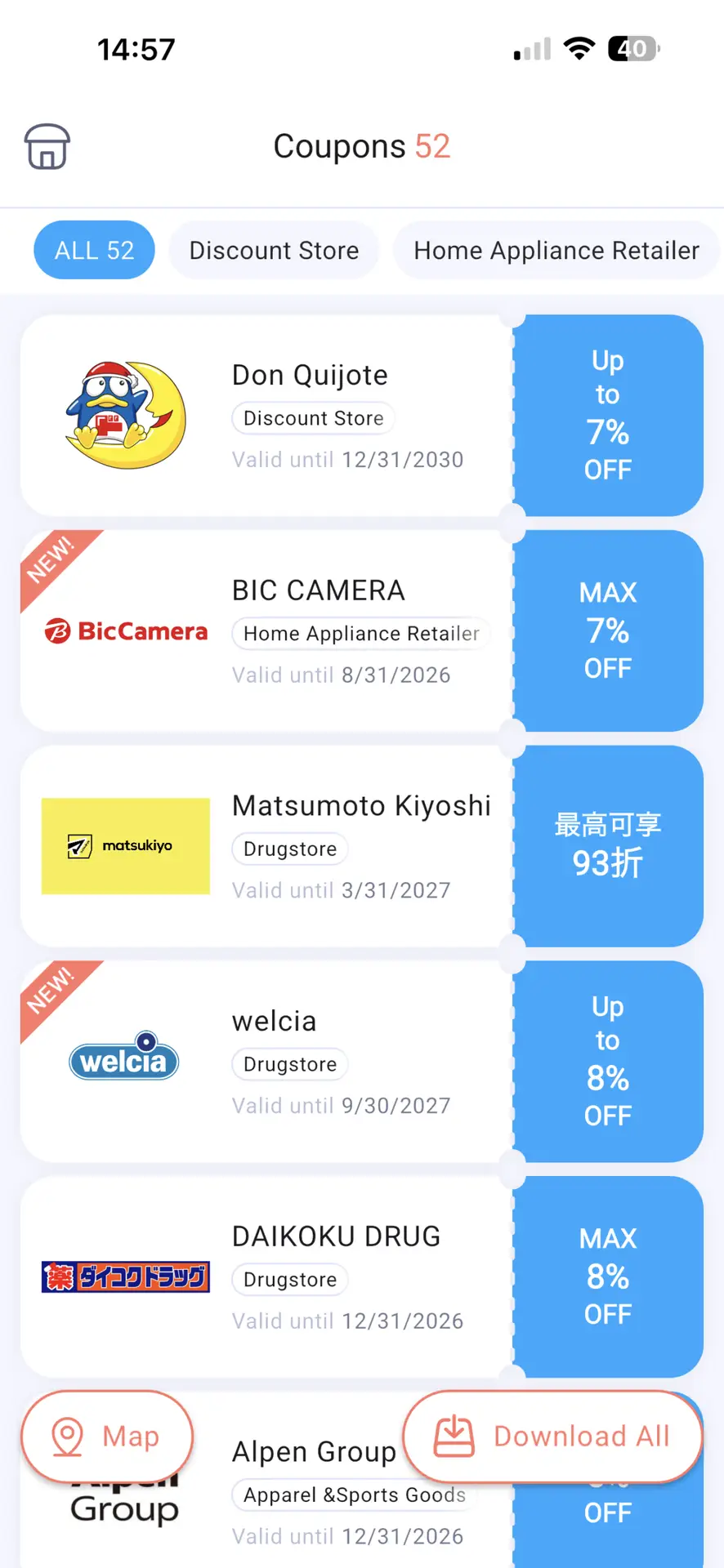Screen dimensions: 724x1568
Task: Switch to the Home Appliance Retailer category
Action: coord(556,250)
